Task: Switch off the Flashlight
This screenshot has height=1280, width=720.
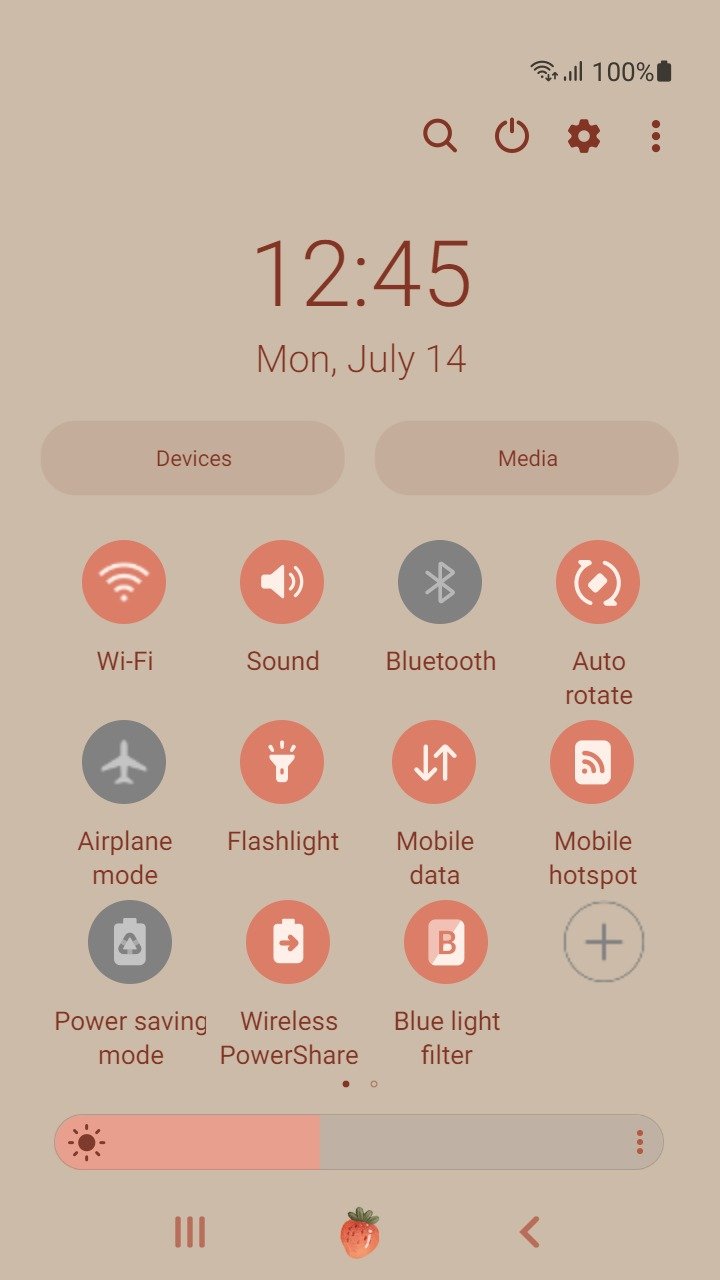Action: click(282, 762)
